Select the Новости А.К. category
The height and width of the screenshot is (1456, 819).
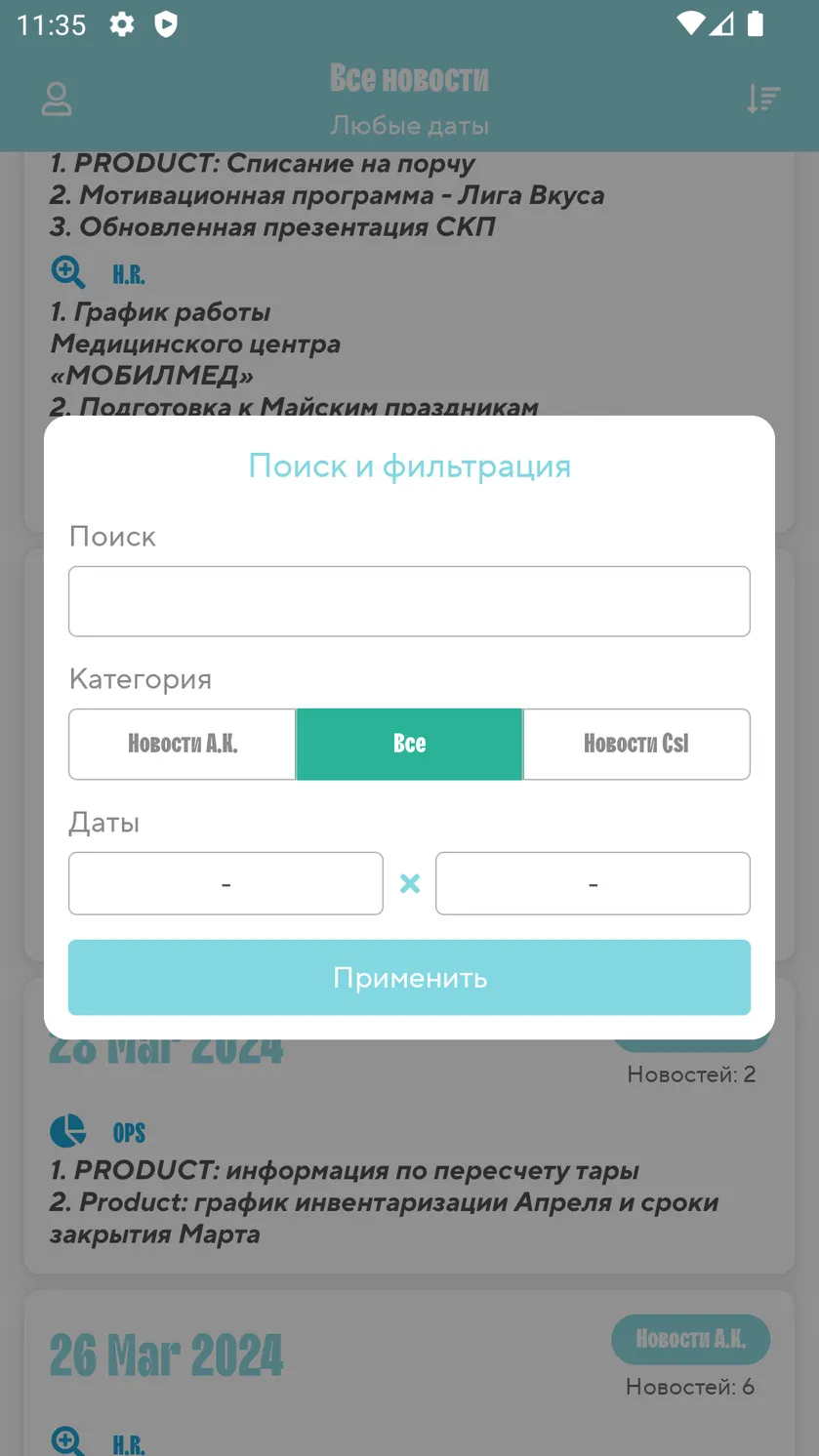(x=183, y=744)
